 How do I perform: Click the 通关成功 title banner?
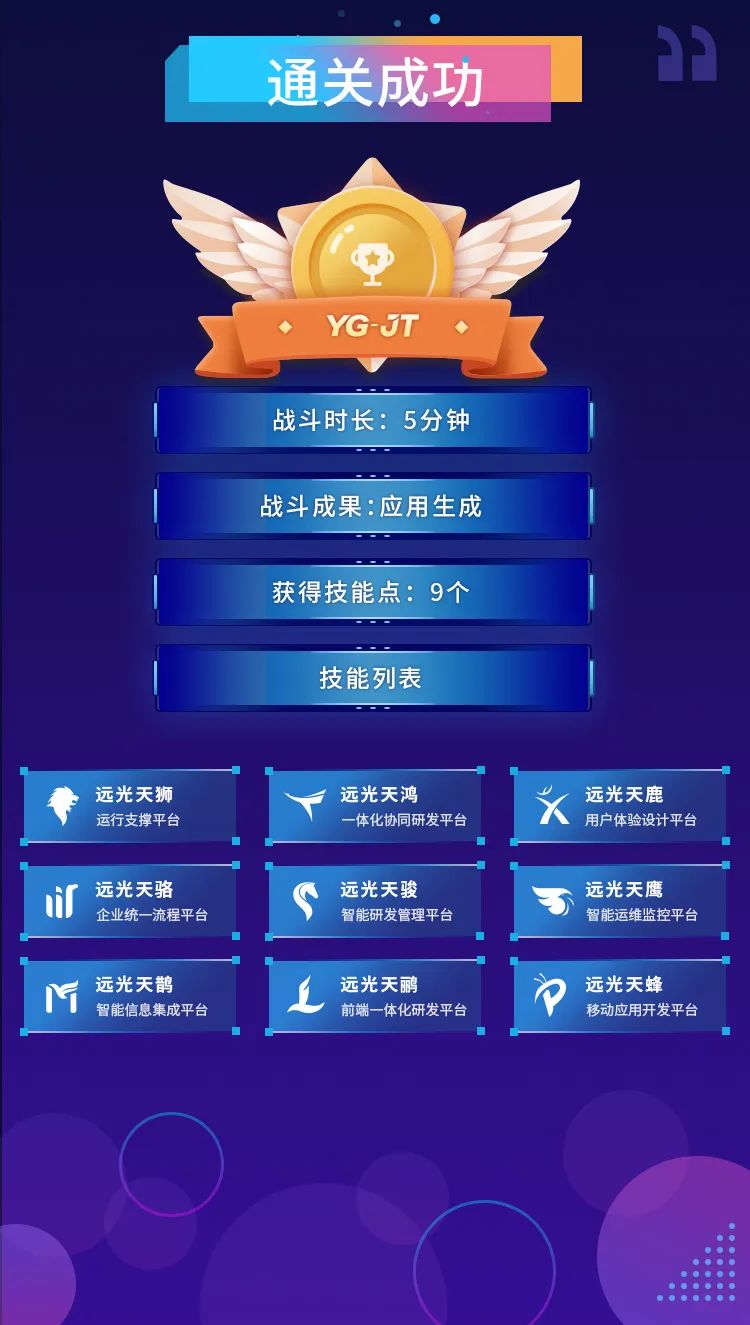[x=373, y=80]
